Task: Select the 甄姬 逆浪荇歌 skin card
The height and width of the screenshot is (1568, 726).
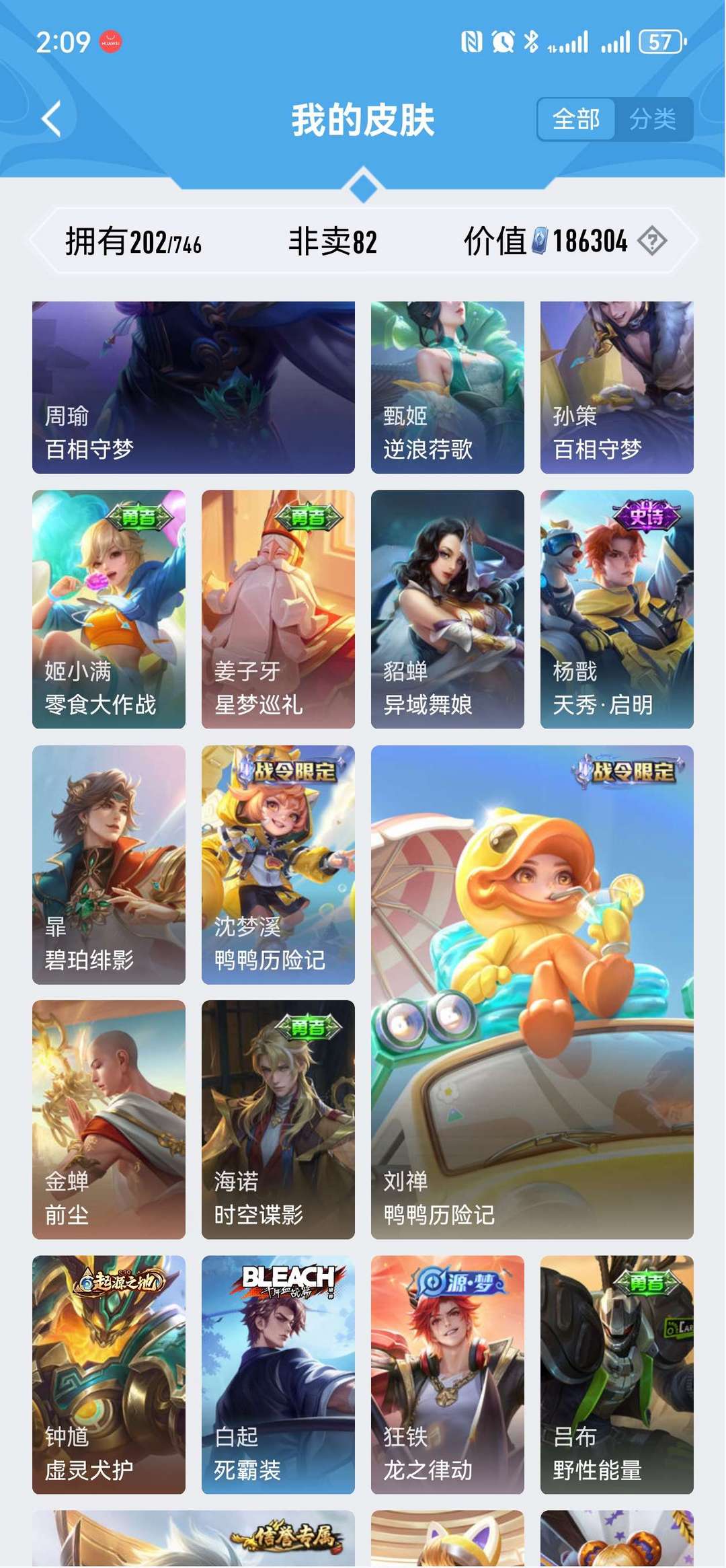Action: coord(446,383)
